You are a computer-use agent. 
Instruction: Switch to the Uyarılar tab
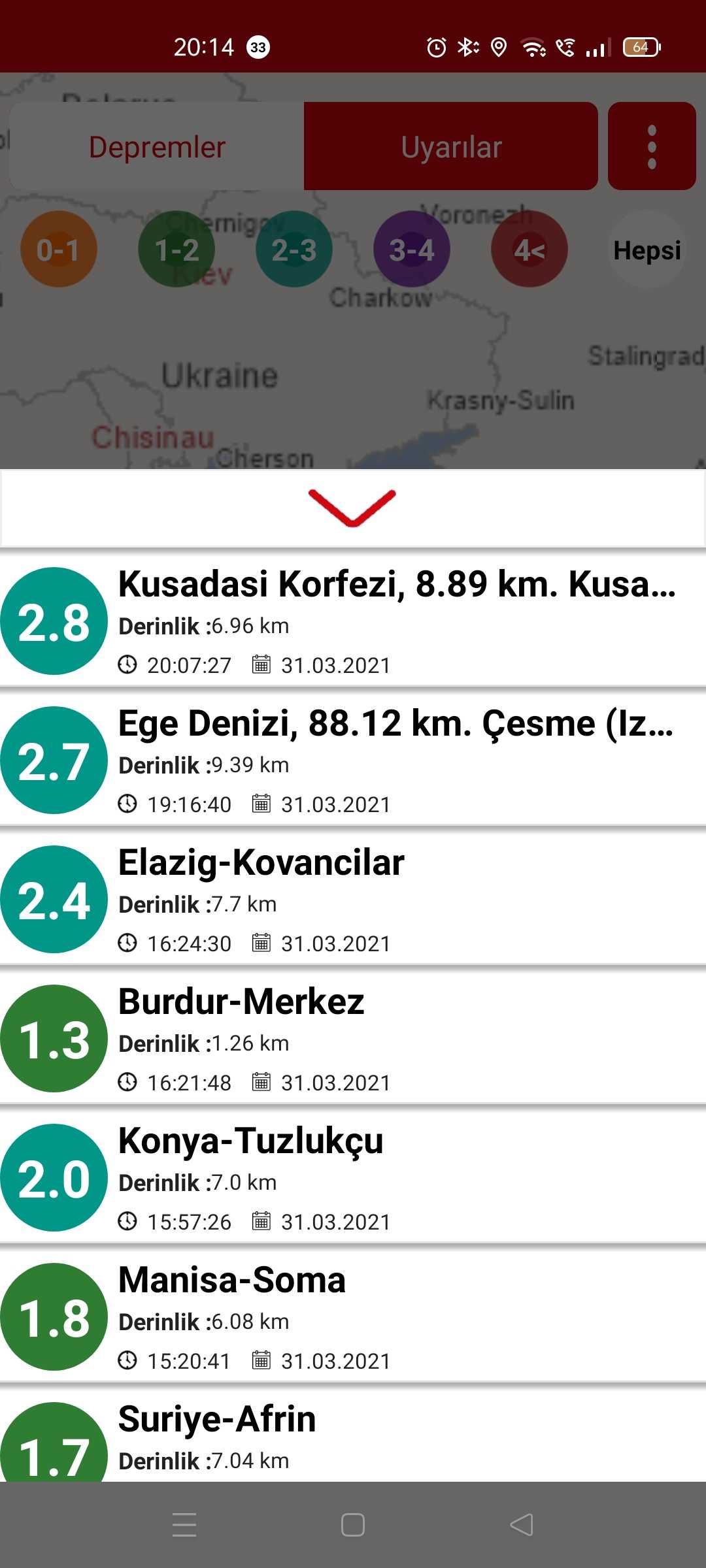[x=451, y=146]
